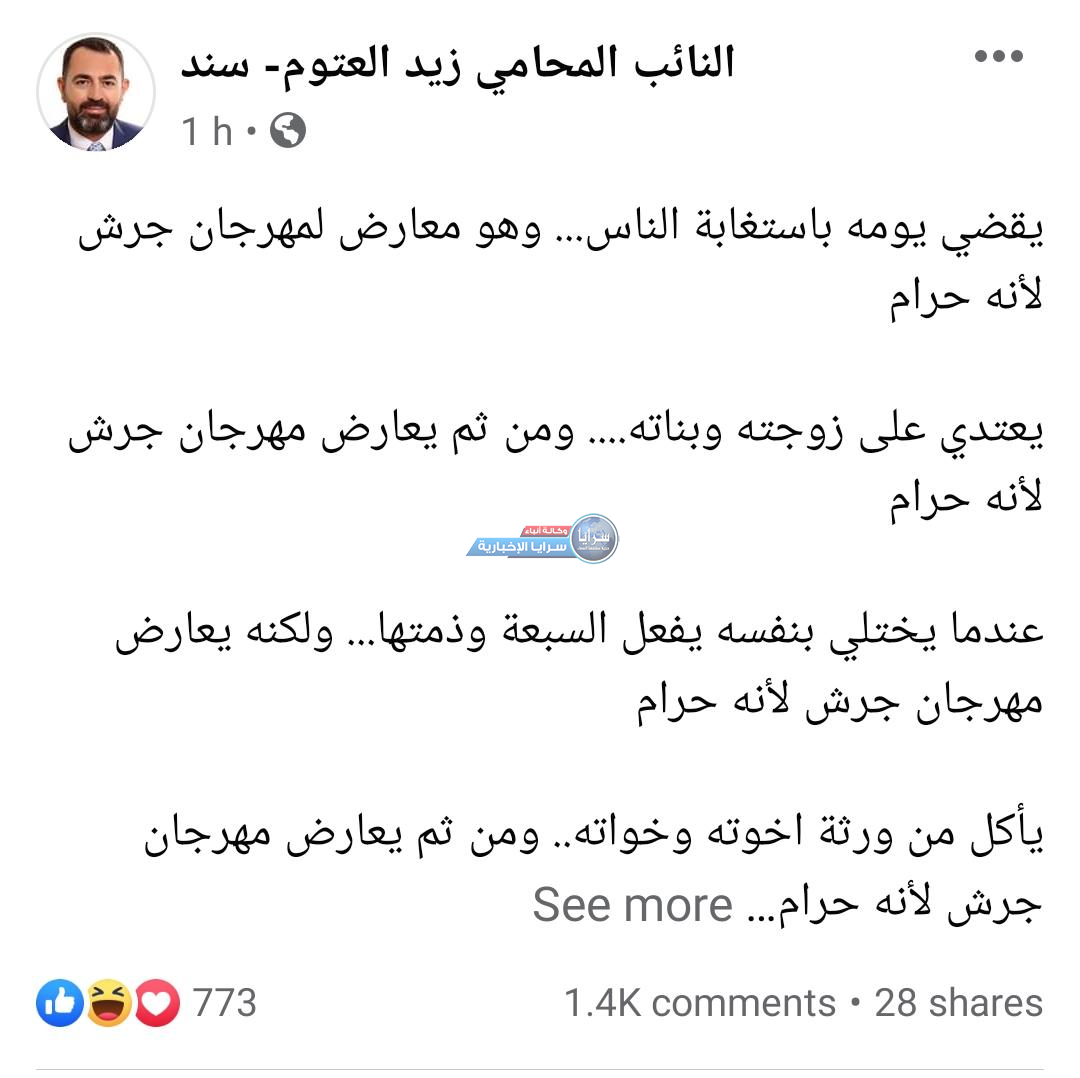This screenshot has width=1080, height=1078.
Task: Open the post's three-dot options menu
Action: [998, 58]
